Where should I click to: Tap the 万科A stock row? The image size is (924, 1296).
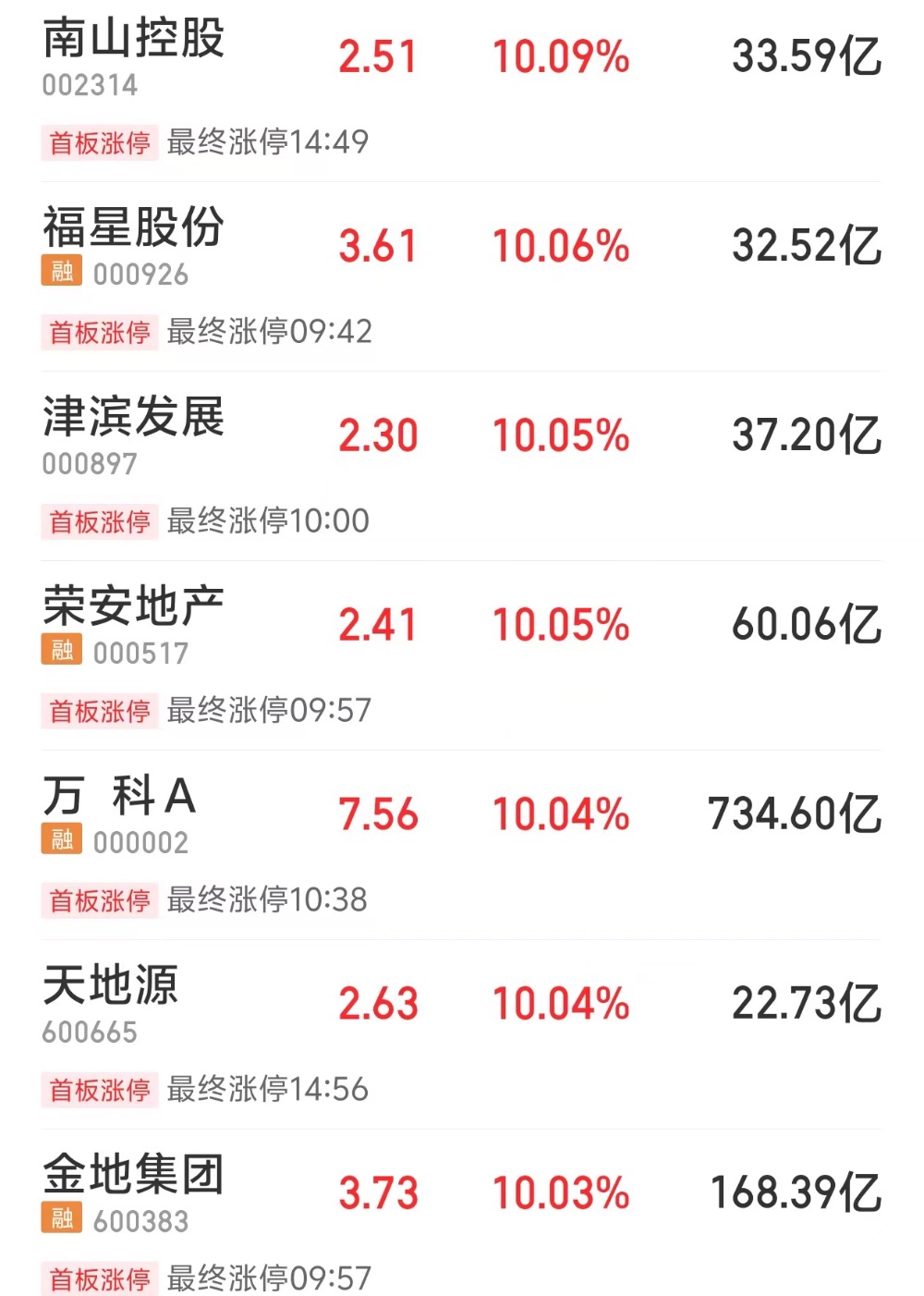pyautogui.click(x=120, y=797)
